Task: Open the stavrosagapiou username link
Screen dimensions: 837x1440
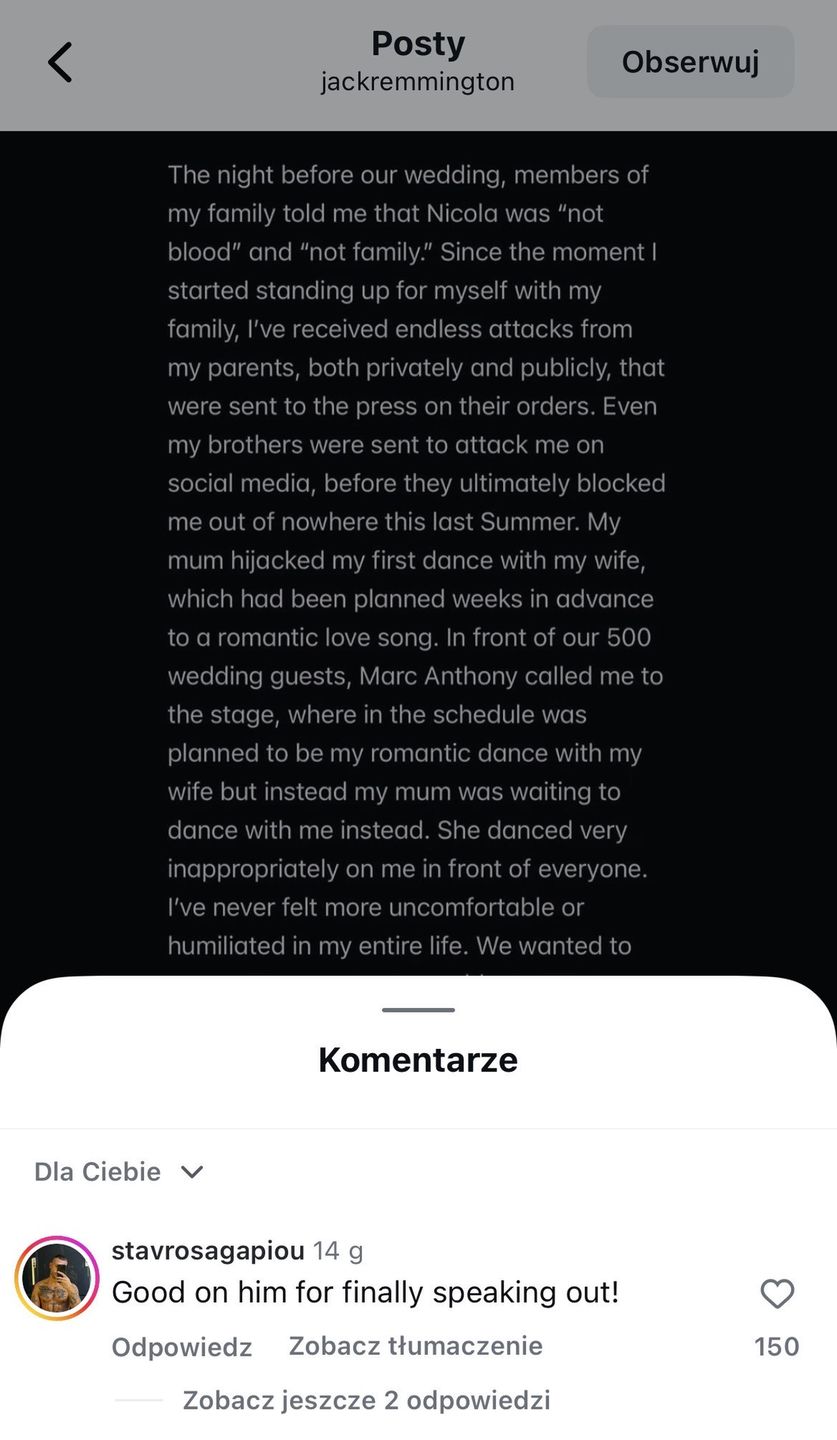Action: click(208, 1251)
